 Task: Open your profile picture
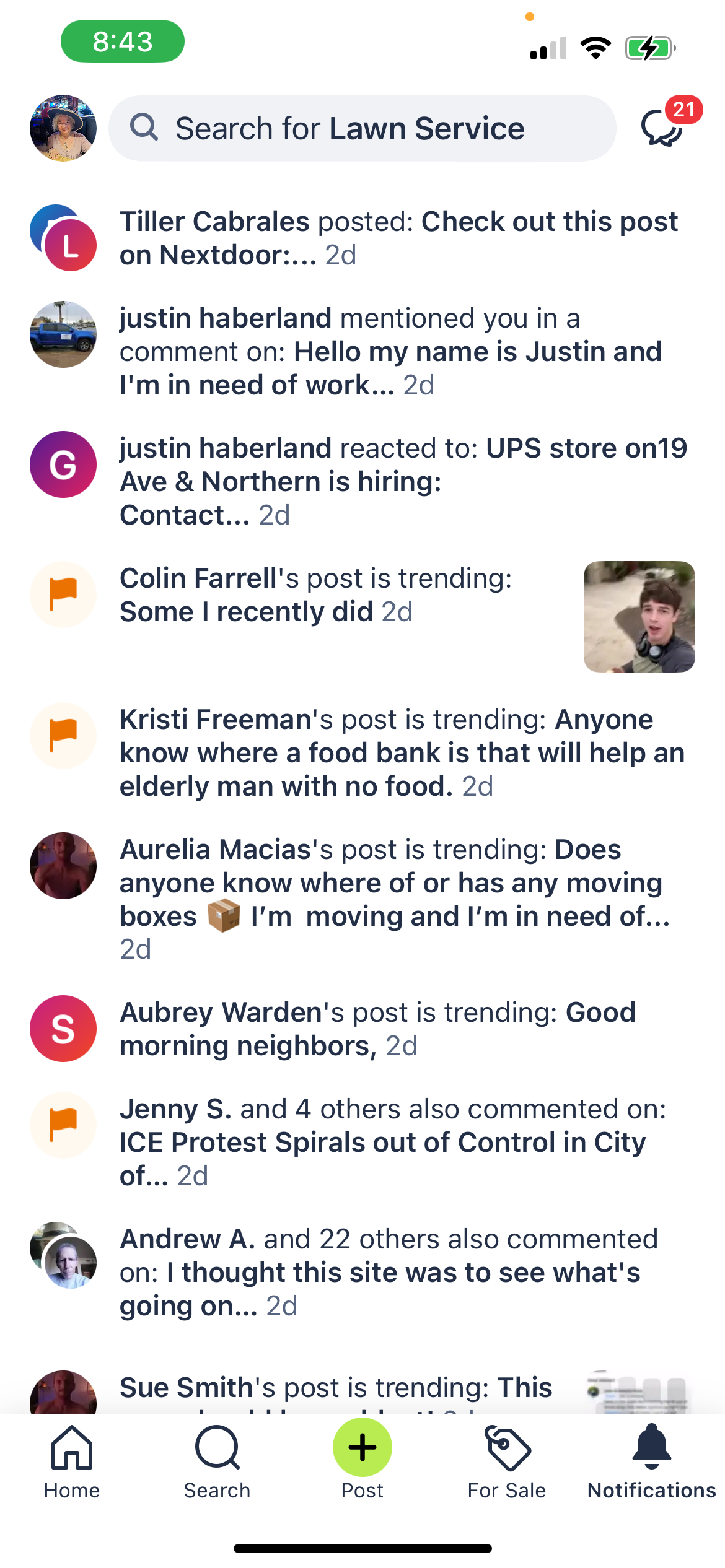click(x=63, y=128)
